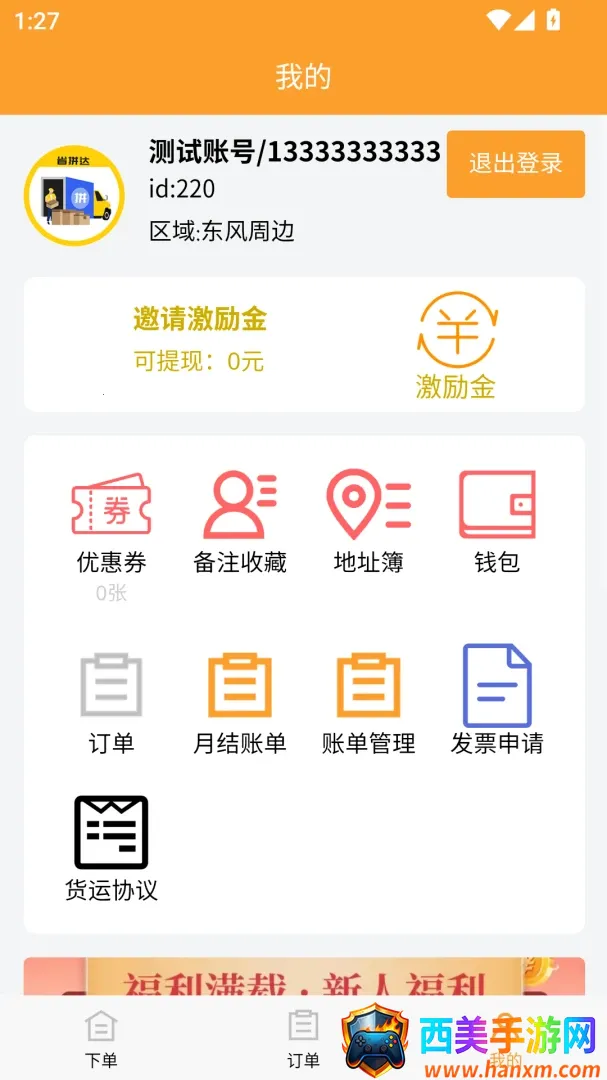Open the 新人福利 promotional banner

click(305, 976)
